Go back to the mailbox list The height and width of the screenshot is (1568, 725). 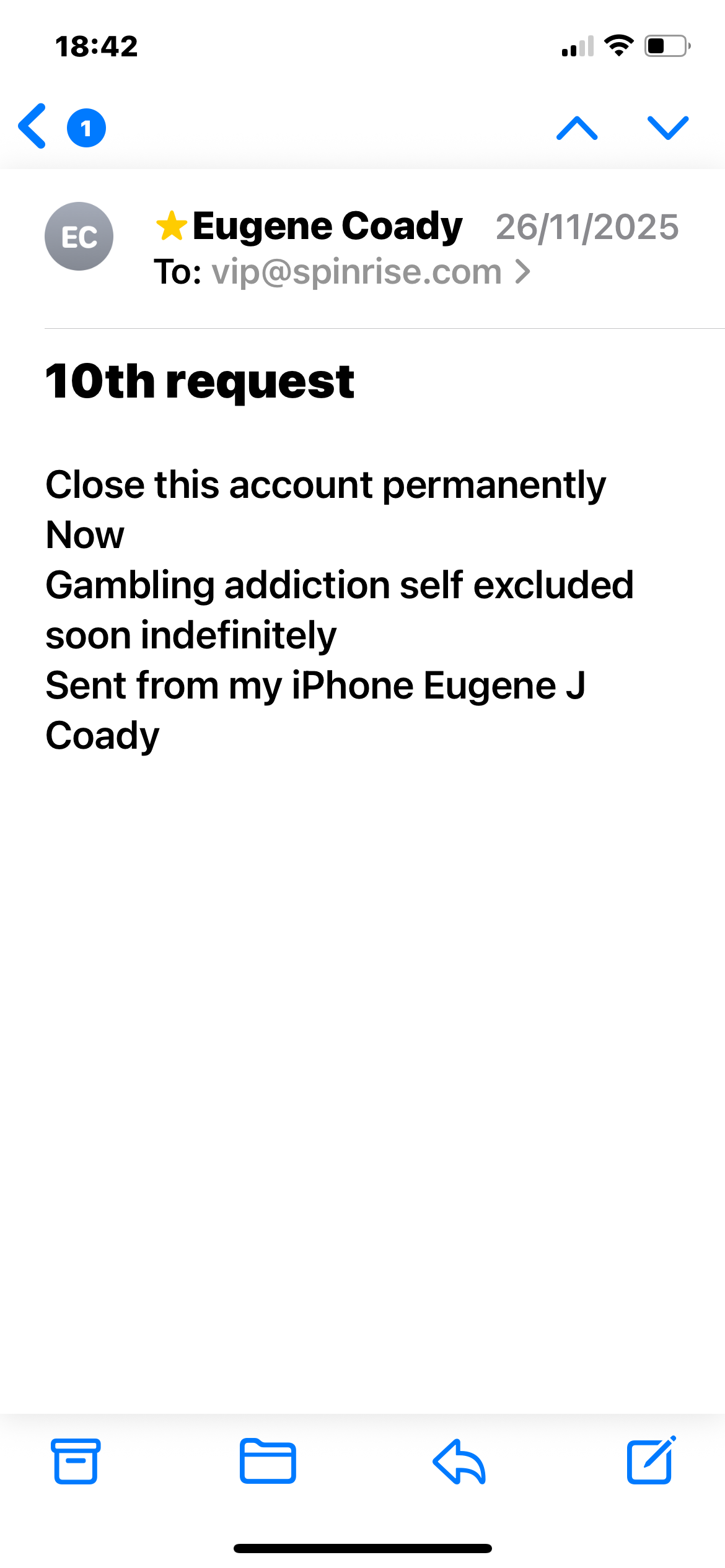(33, 127)
